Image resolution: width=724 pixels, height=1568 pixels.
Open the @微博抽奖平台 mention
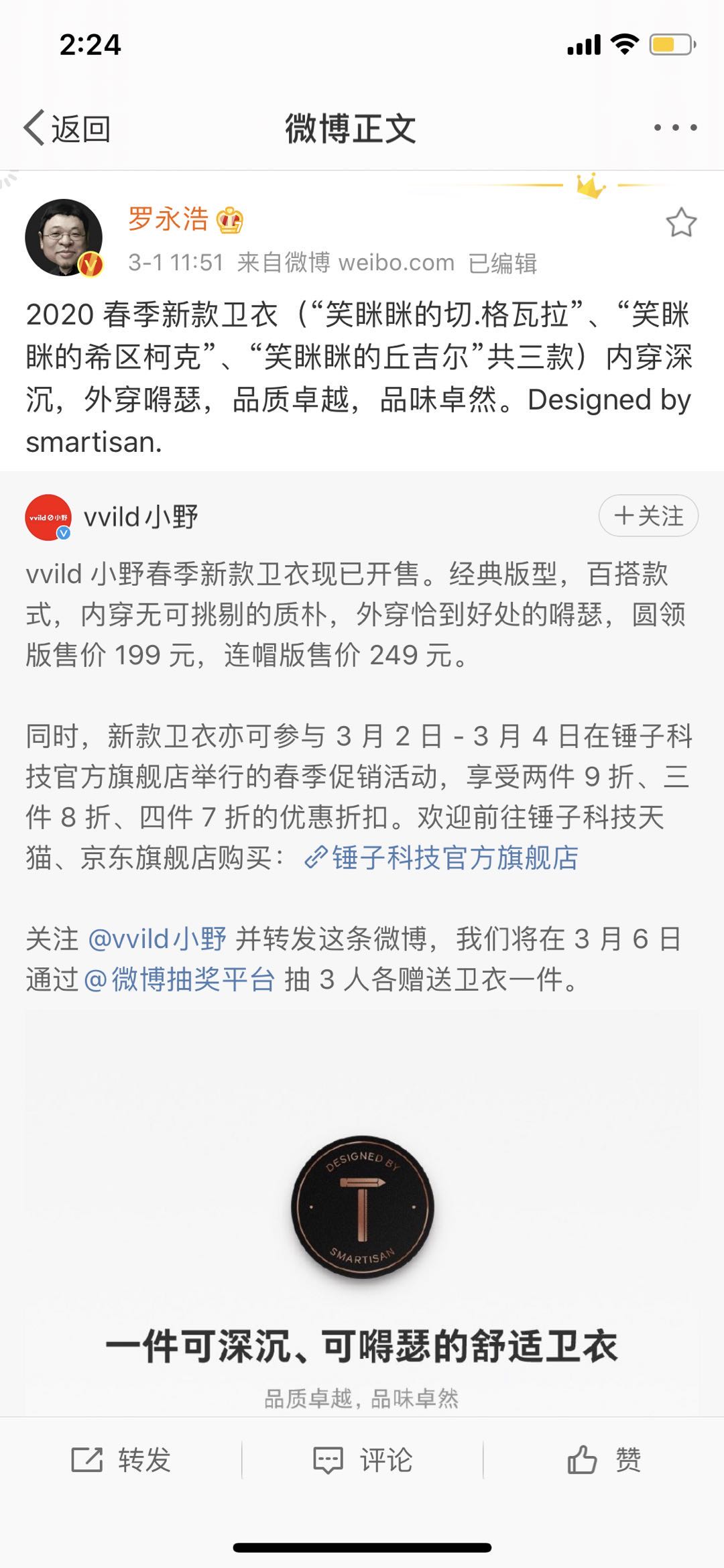180,980
